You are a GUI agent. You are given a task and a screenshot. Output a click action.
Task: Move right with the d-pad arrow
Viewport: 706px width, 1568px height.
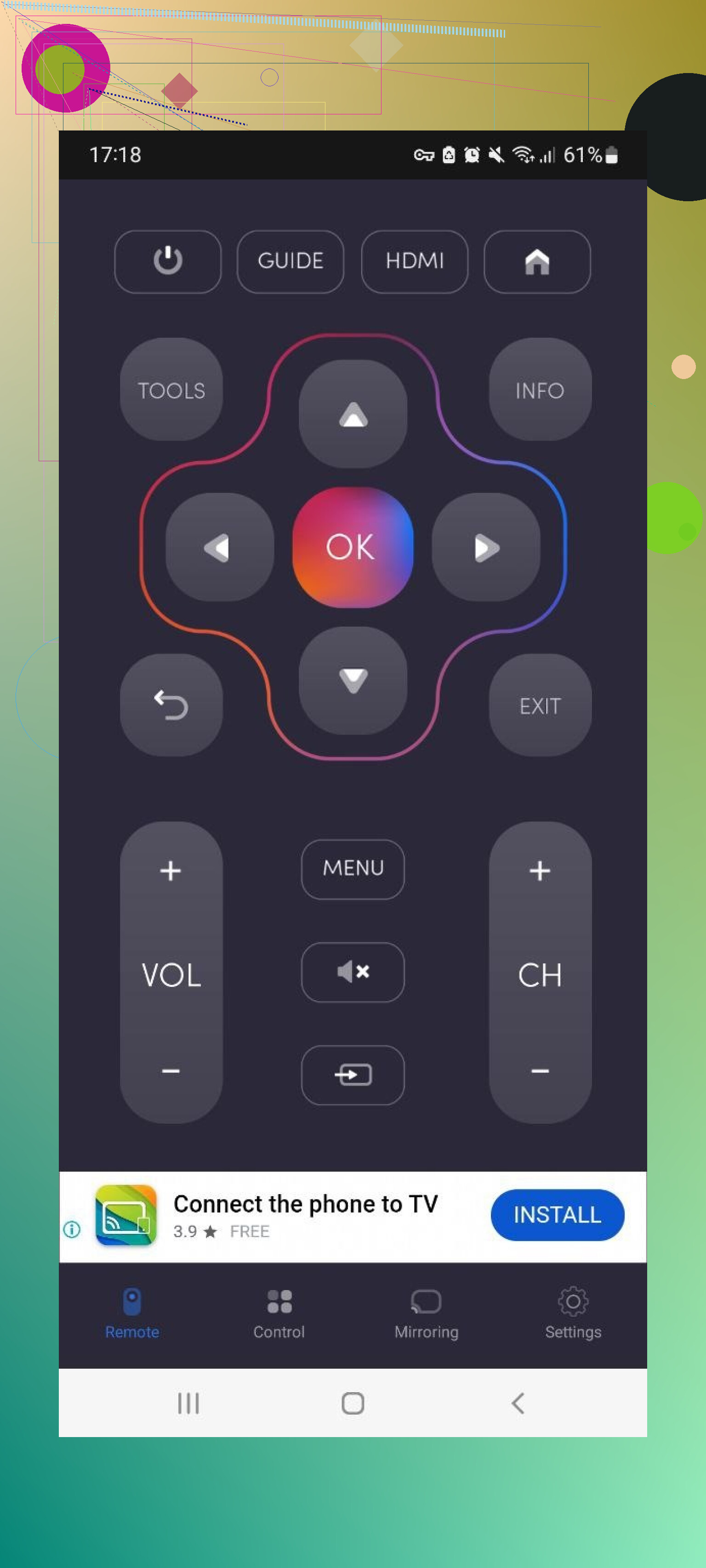tap(485, 547)
